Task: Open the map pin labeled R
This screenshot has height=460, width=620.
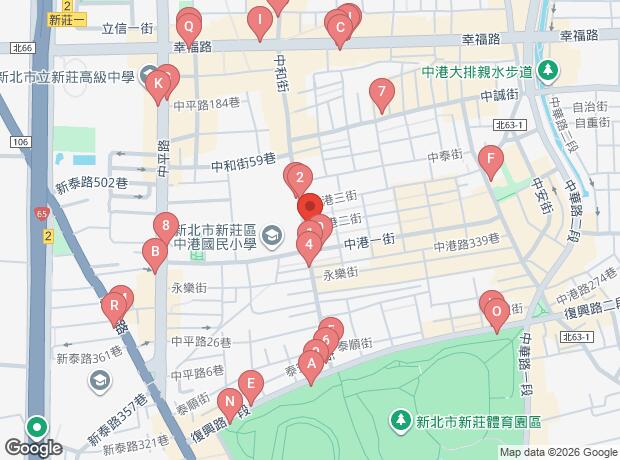Action: click(115, 305)
